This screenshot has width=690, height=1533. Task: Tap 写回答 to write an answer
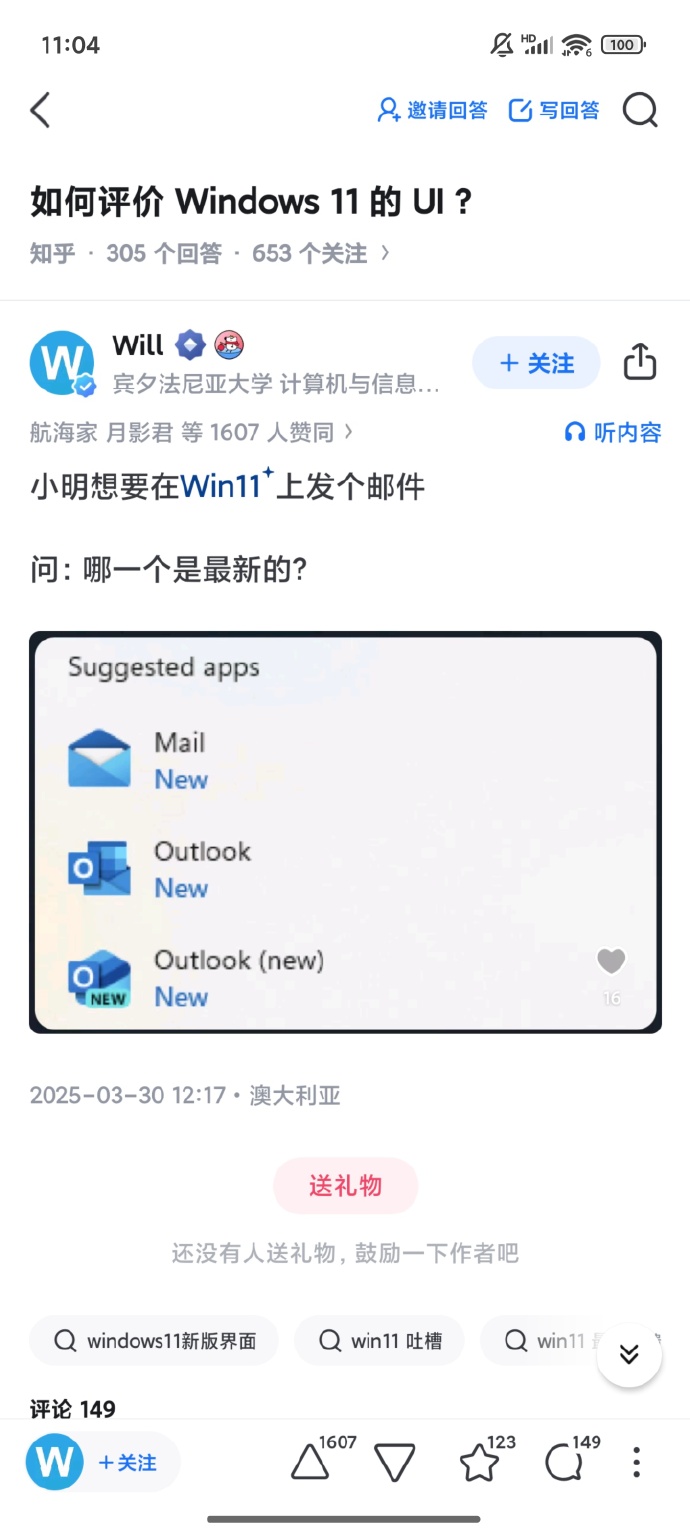click(x=554, y=110)
